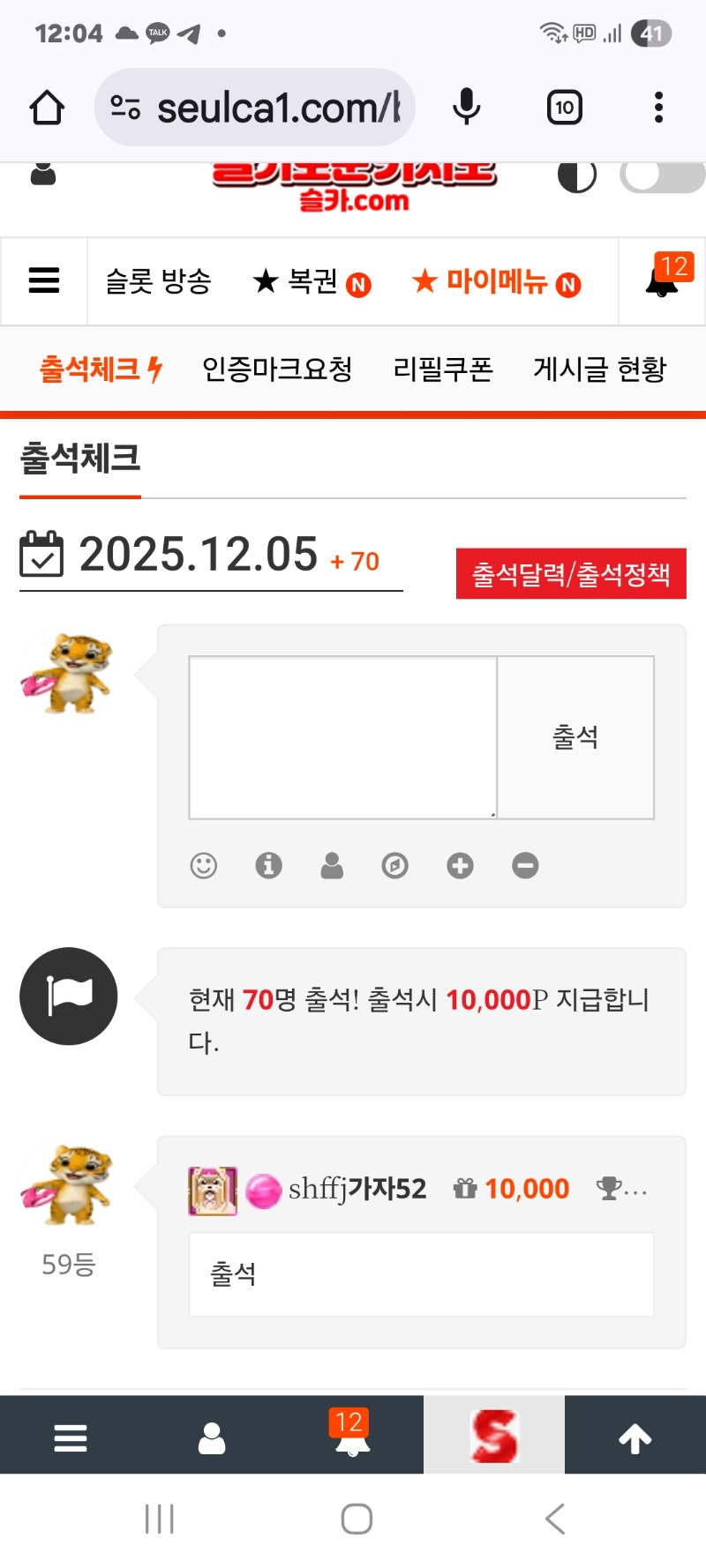Switch to 인증마크요청 tab
The image size is (706, 1568).
tap(277, 369)
